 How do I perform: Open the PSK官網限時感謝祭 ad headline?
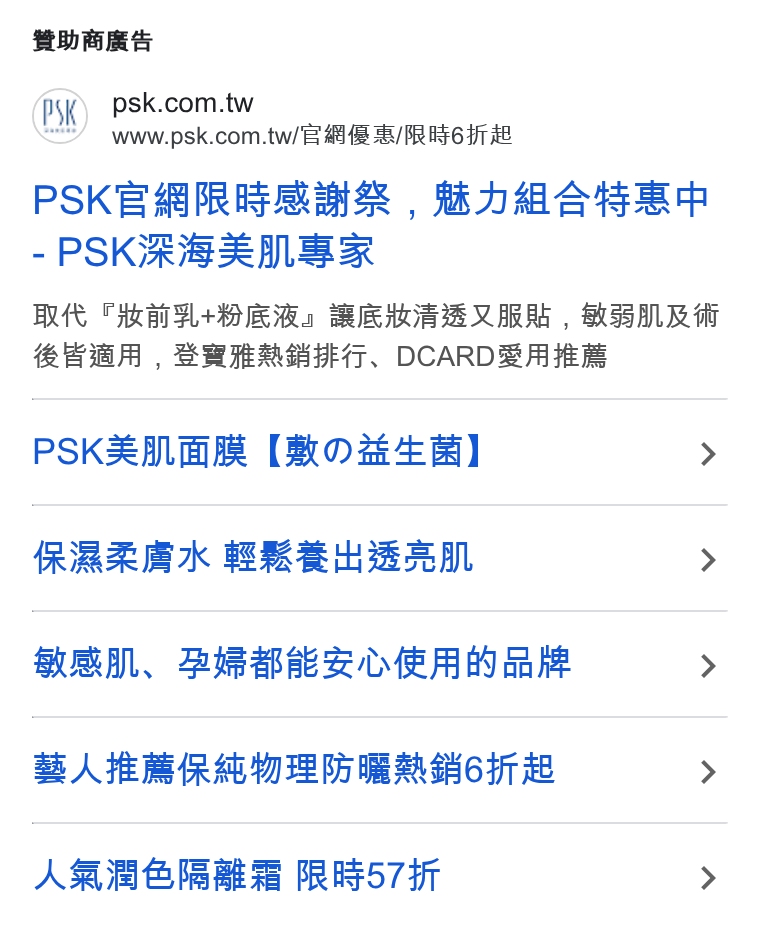coord(371,225)
